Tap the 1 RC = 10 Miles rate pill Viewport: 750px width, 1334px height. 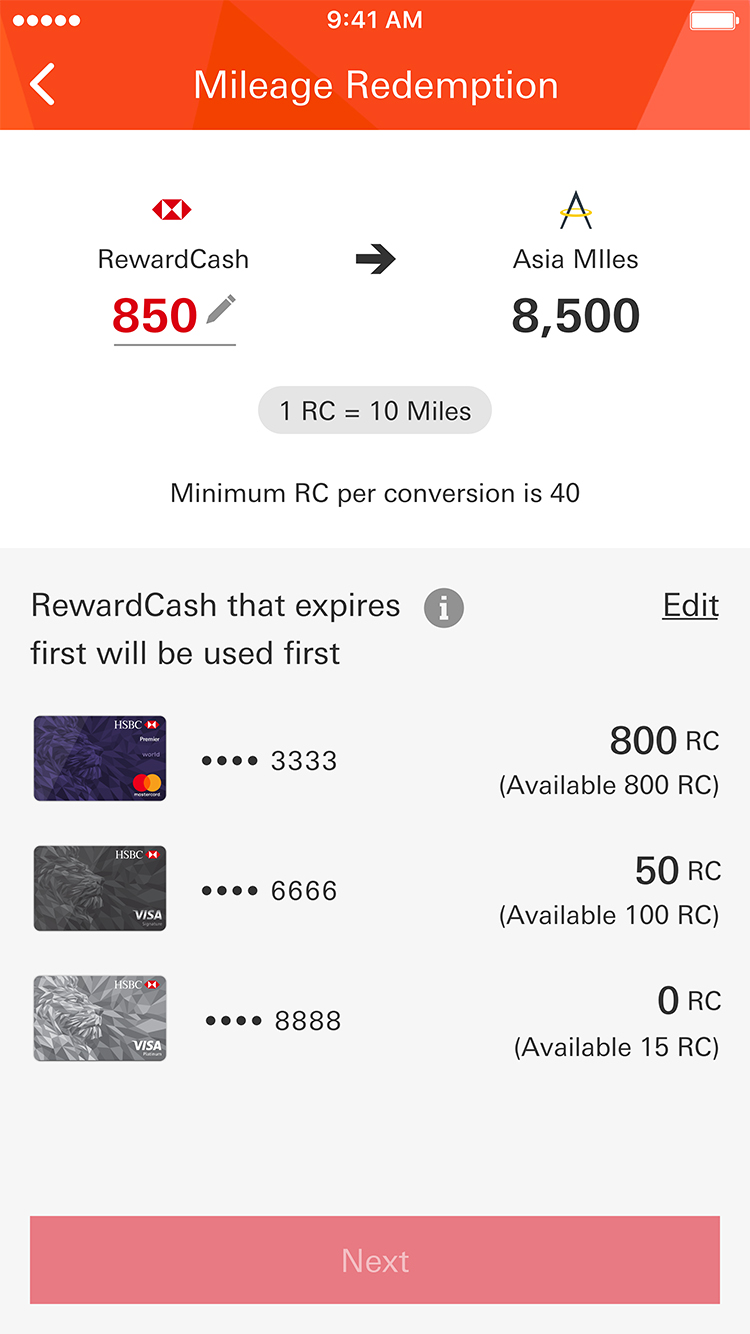tap(374, 410)
